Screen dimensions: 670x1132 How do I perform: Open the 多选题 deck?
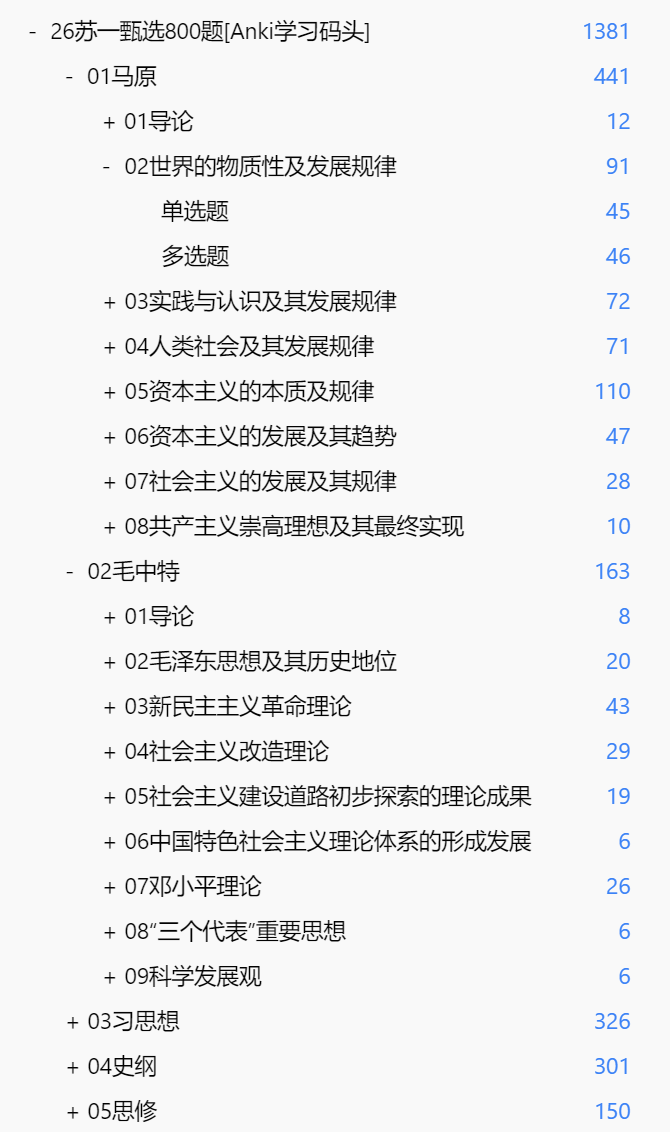(x=195, y=256)
